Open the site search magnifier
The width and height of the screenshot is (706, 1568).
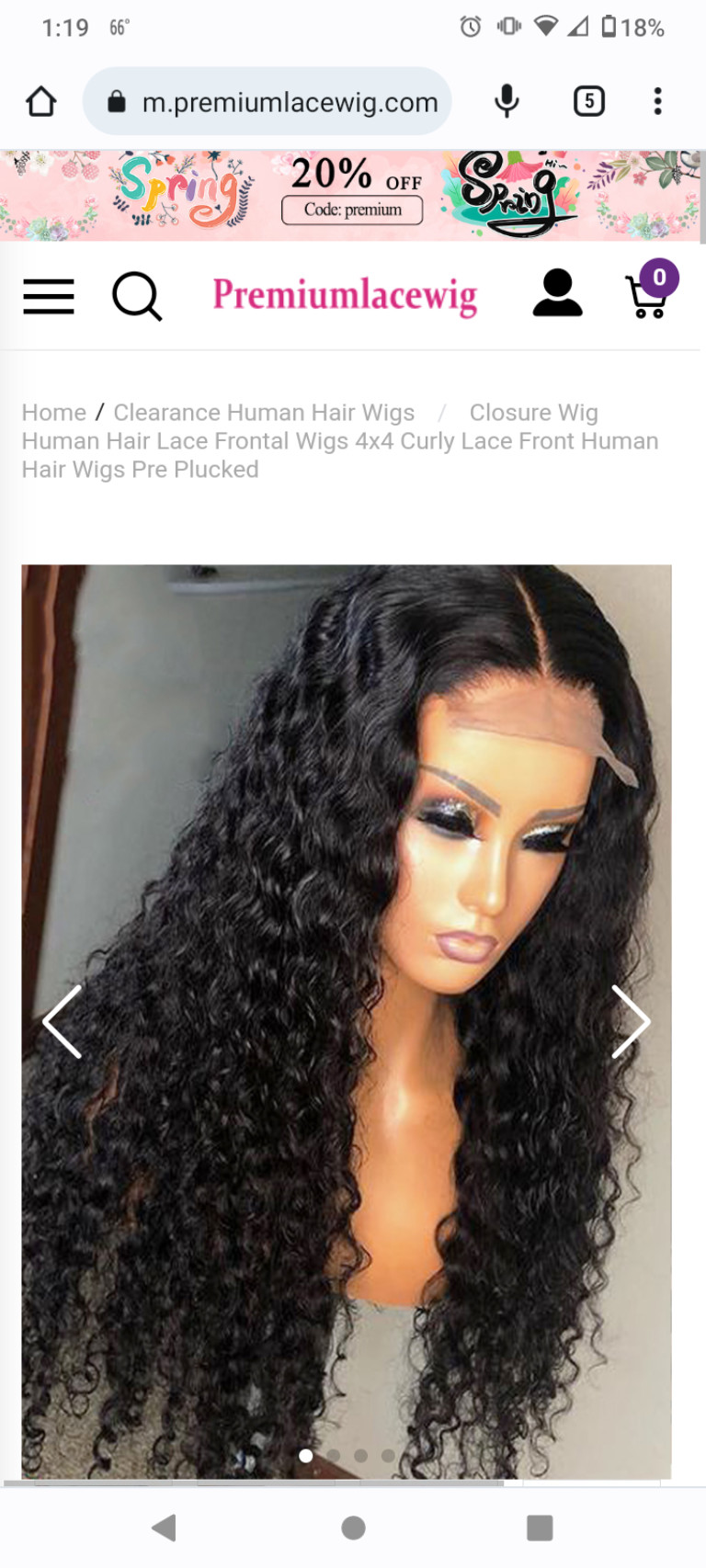[137, 296]
